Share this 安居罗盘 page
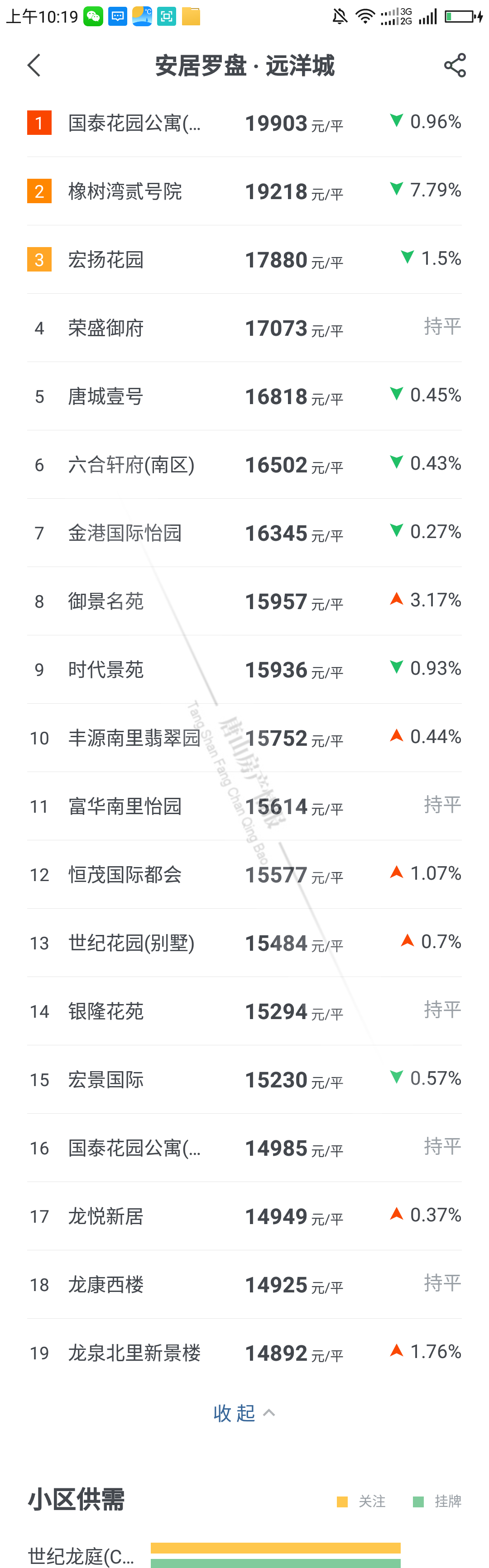This screenshot has height=1568, width=489. click(454, 65)
